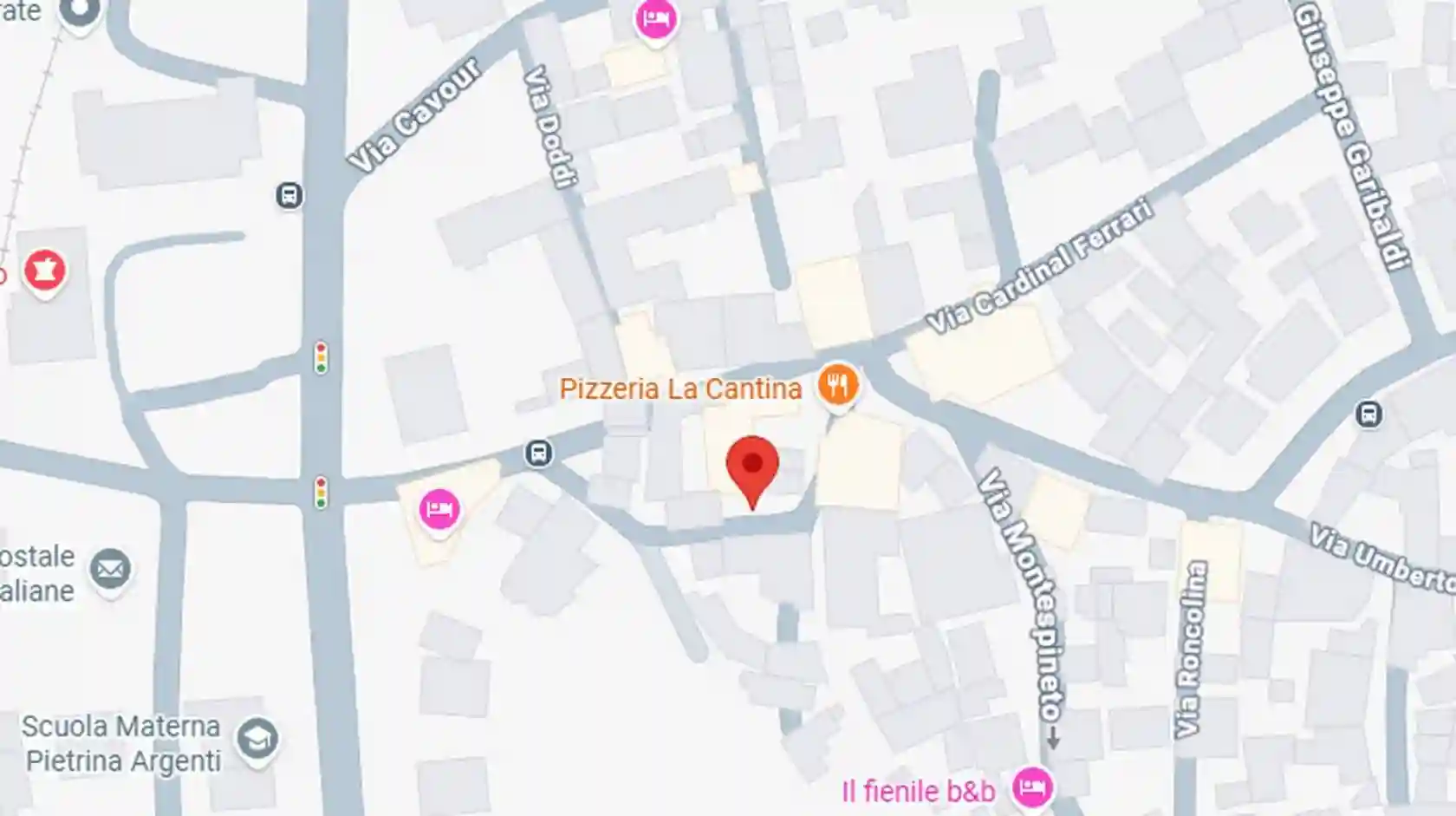This screenshot has height=816, width=1456.
Task: Tap the red location pin
Action: pyautogui.click(x=752, y=467)
